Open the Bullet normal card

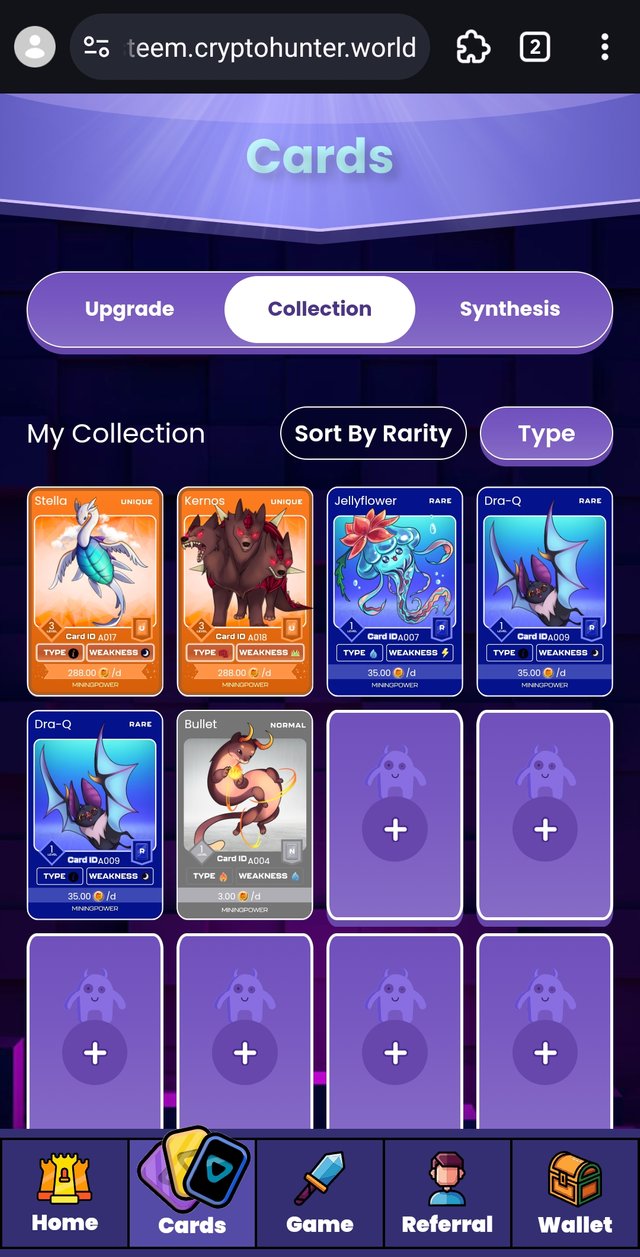point(245,813)
